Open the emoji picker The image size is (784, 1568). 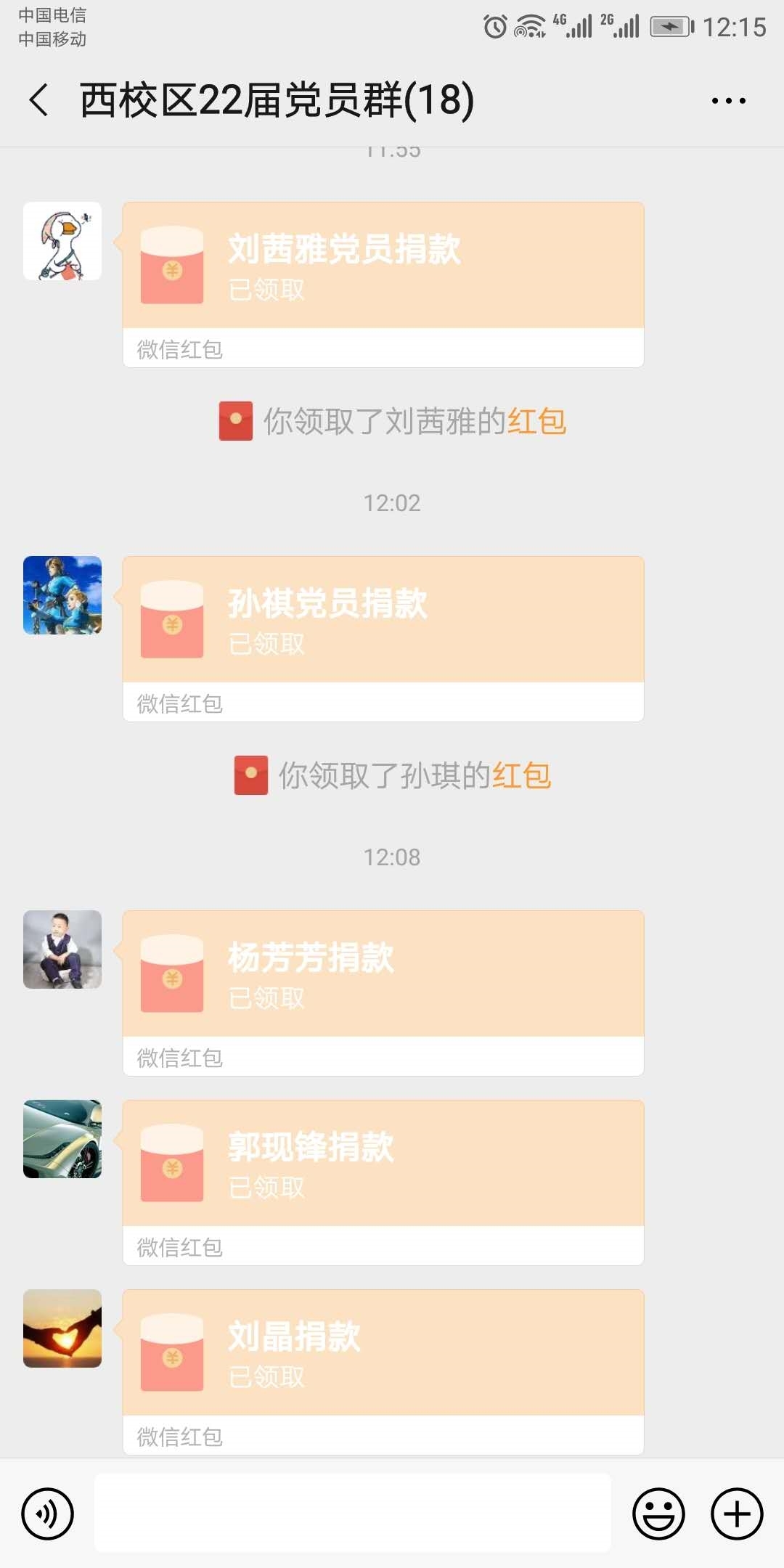[x=658, y=1514]
